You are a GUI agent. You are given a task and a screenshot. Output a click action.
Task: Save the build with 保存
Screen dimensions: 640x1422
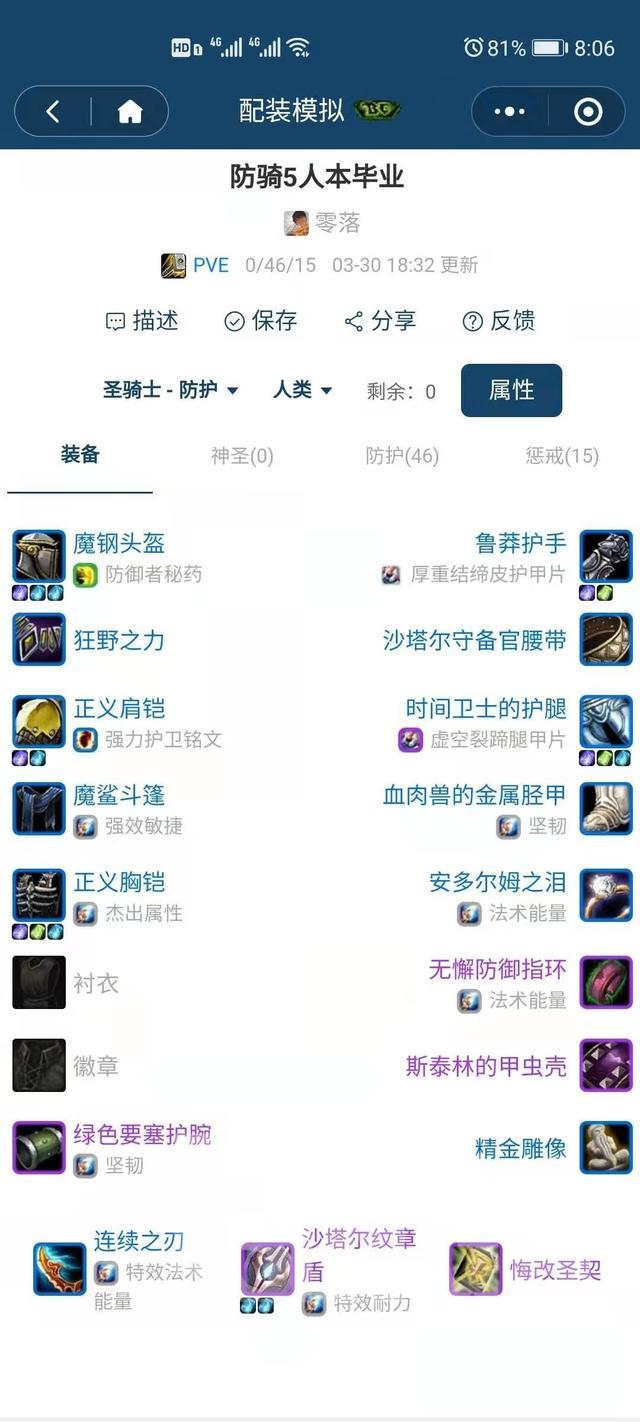tap(261, 321)
